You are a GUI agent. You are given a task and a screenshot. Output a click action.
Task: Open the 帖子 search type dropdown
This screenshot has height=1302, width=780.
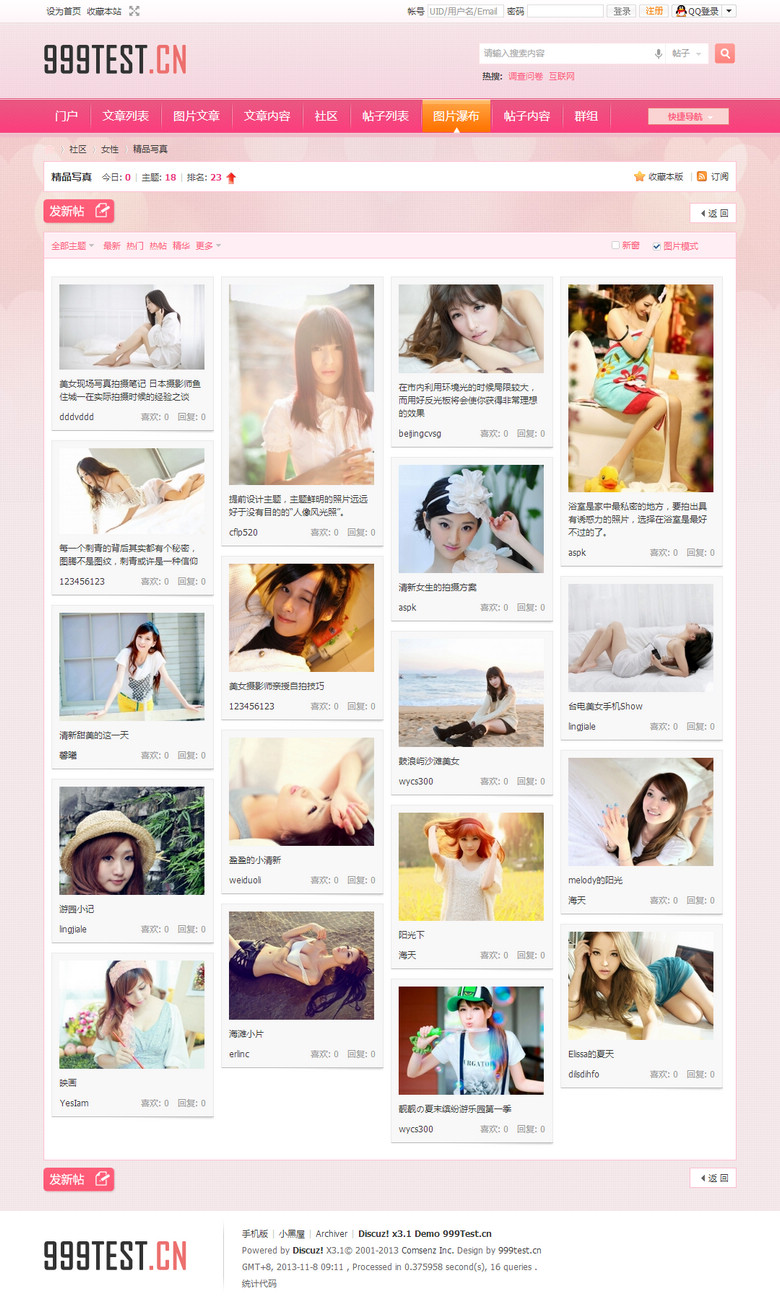[x=687, y=53]
